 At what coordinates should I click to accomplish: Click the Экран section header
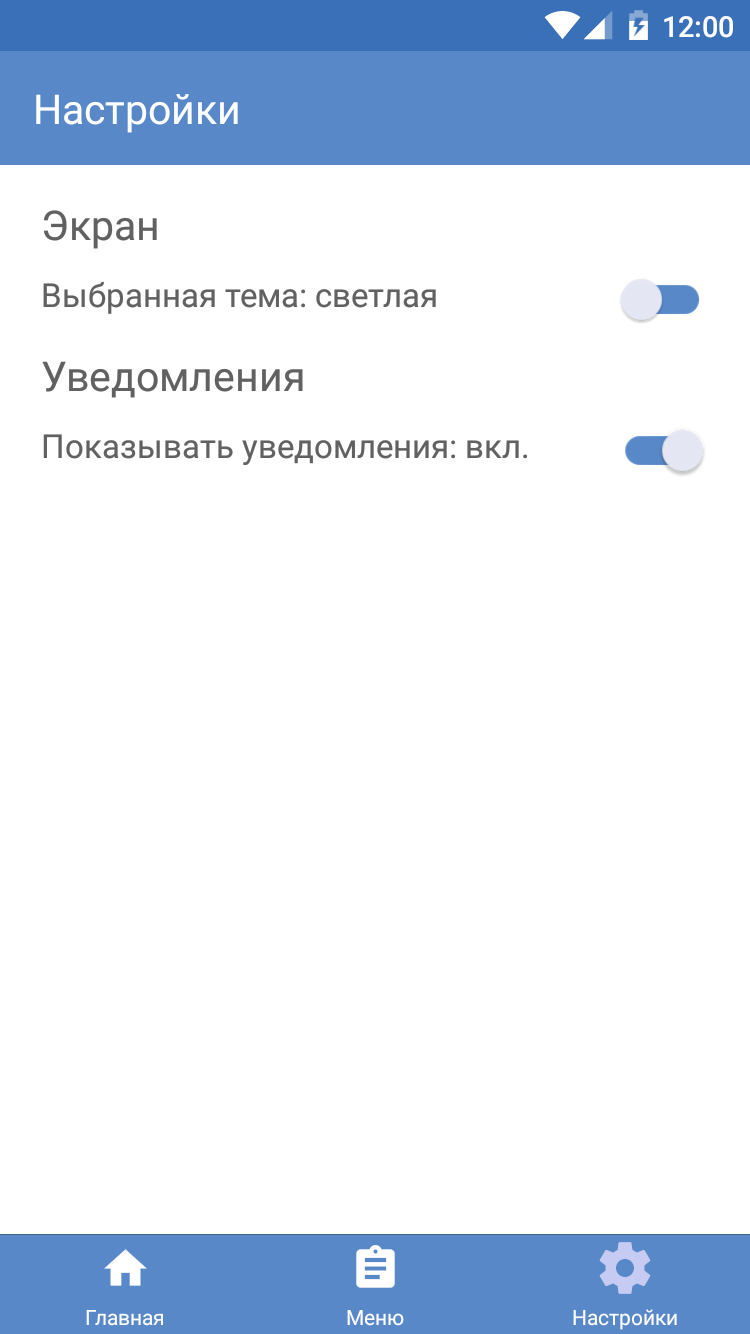coord(100,226)
